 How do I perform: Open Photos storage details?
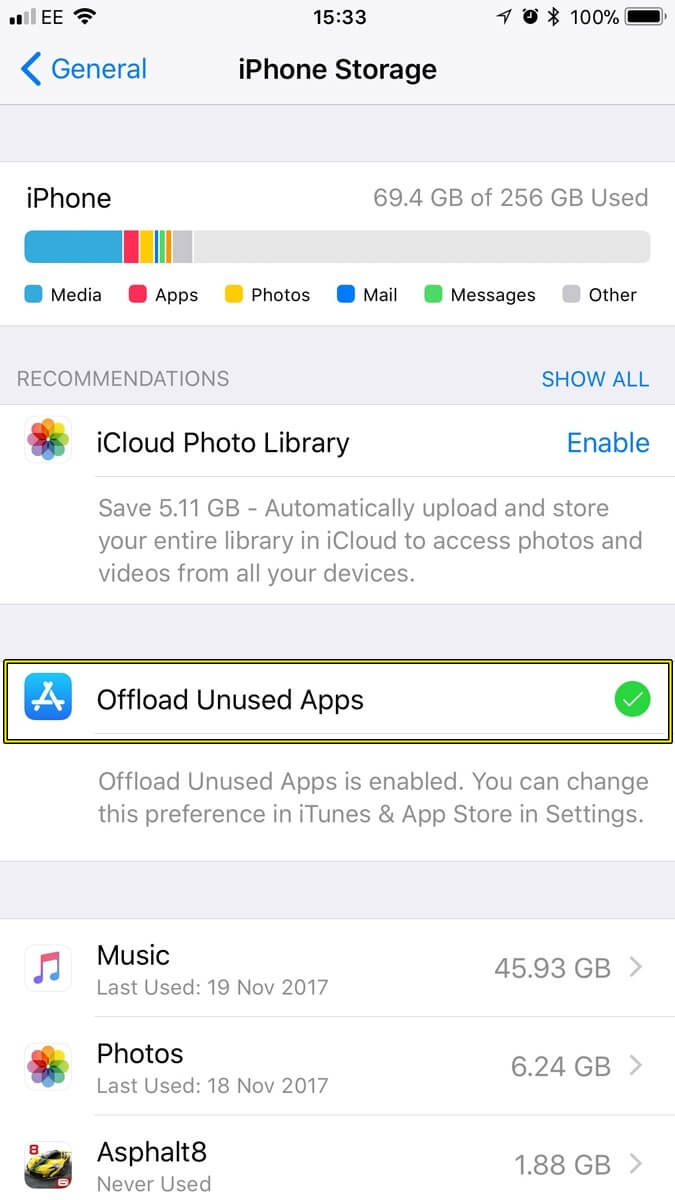point(337,1067)
